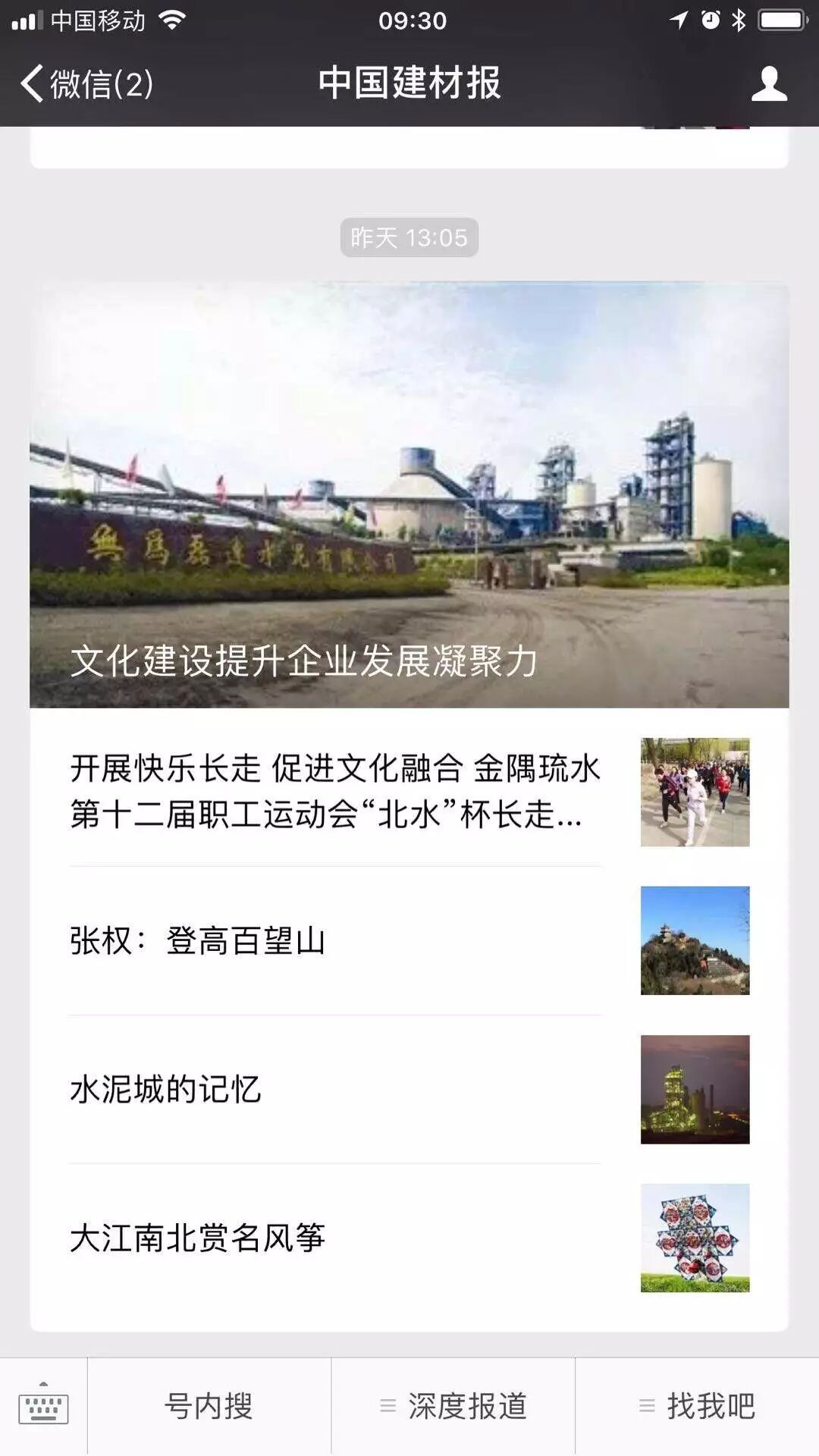
Task: Read the 开展快乐长走 促进文化融合 article
Action: point(335,792)
